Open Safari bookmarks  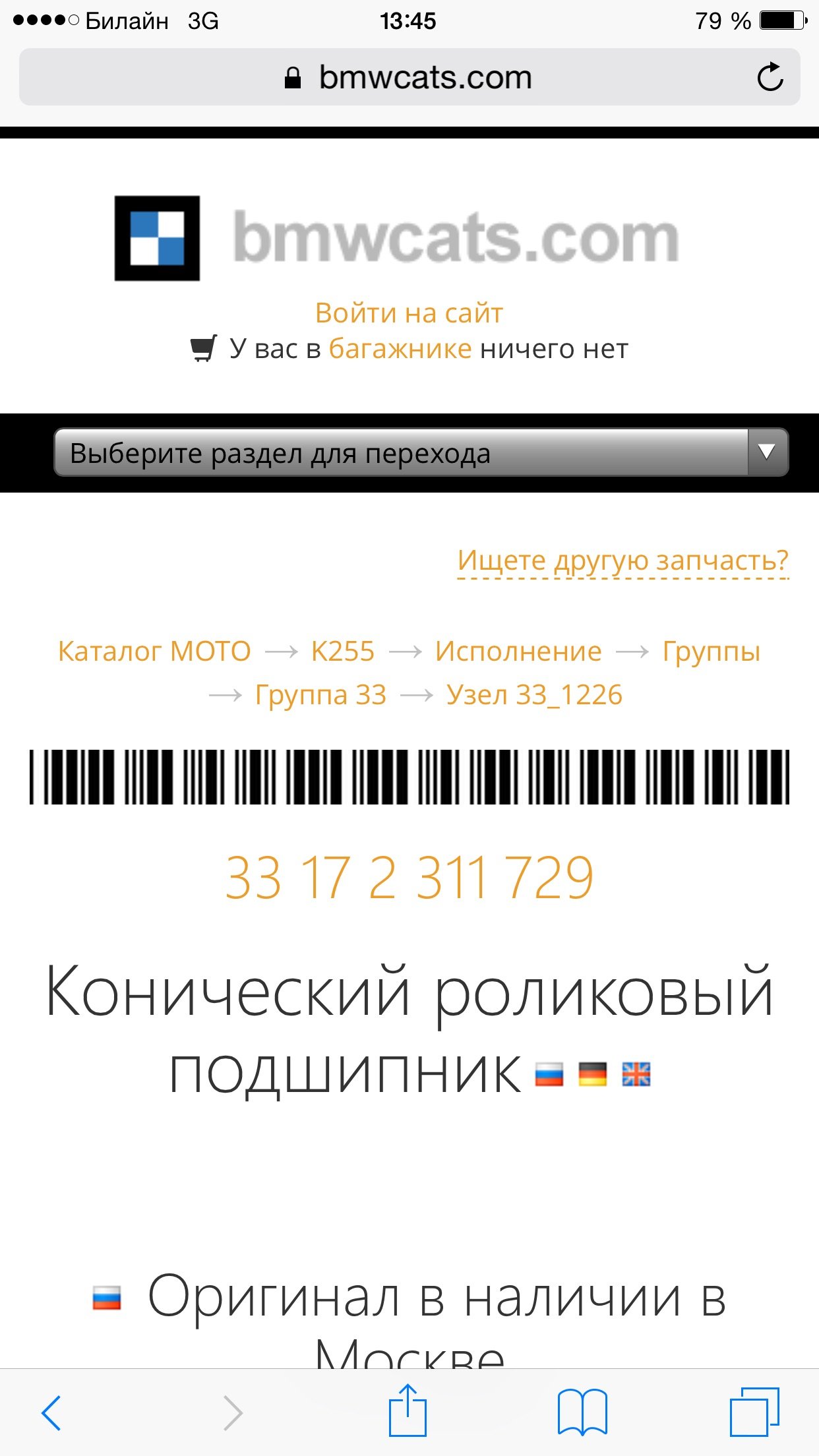pyautogui.click(x=582, y=1412)
